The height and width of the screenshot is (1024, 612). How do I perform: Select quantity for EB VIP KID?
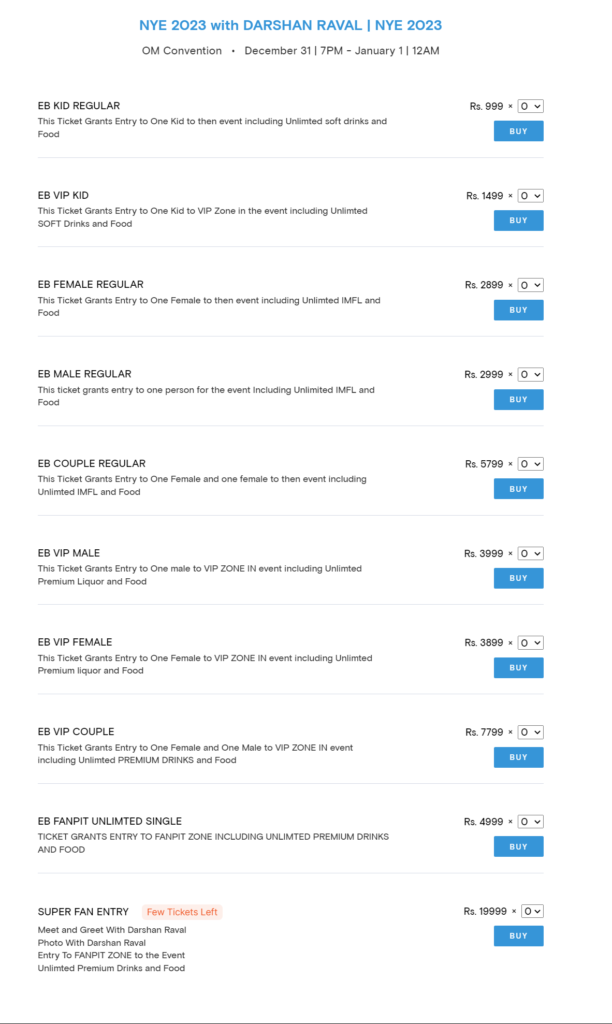point(530,196)
